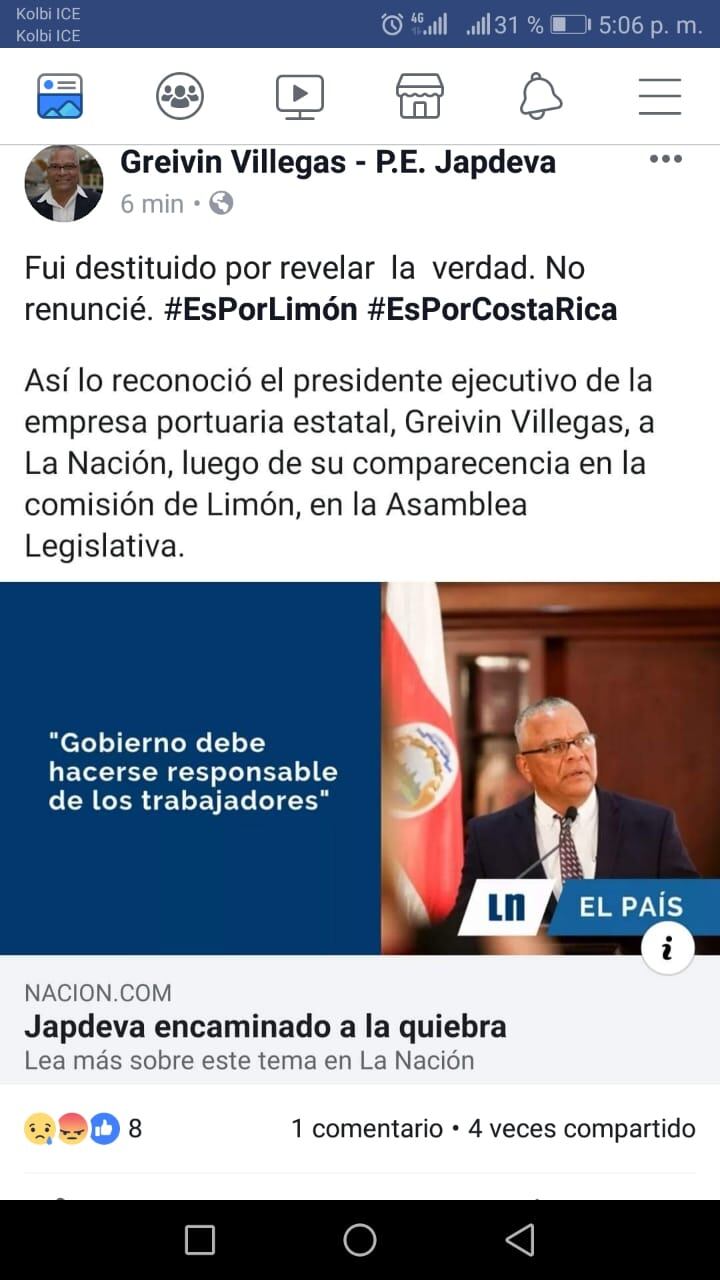Open the Japdeva encaminado a la quiebra article
720x1280 pixels.
tap(265, 1027)
